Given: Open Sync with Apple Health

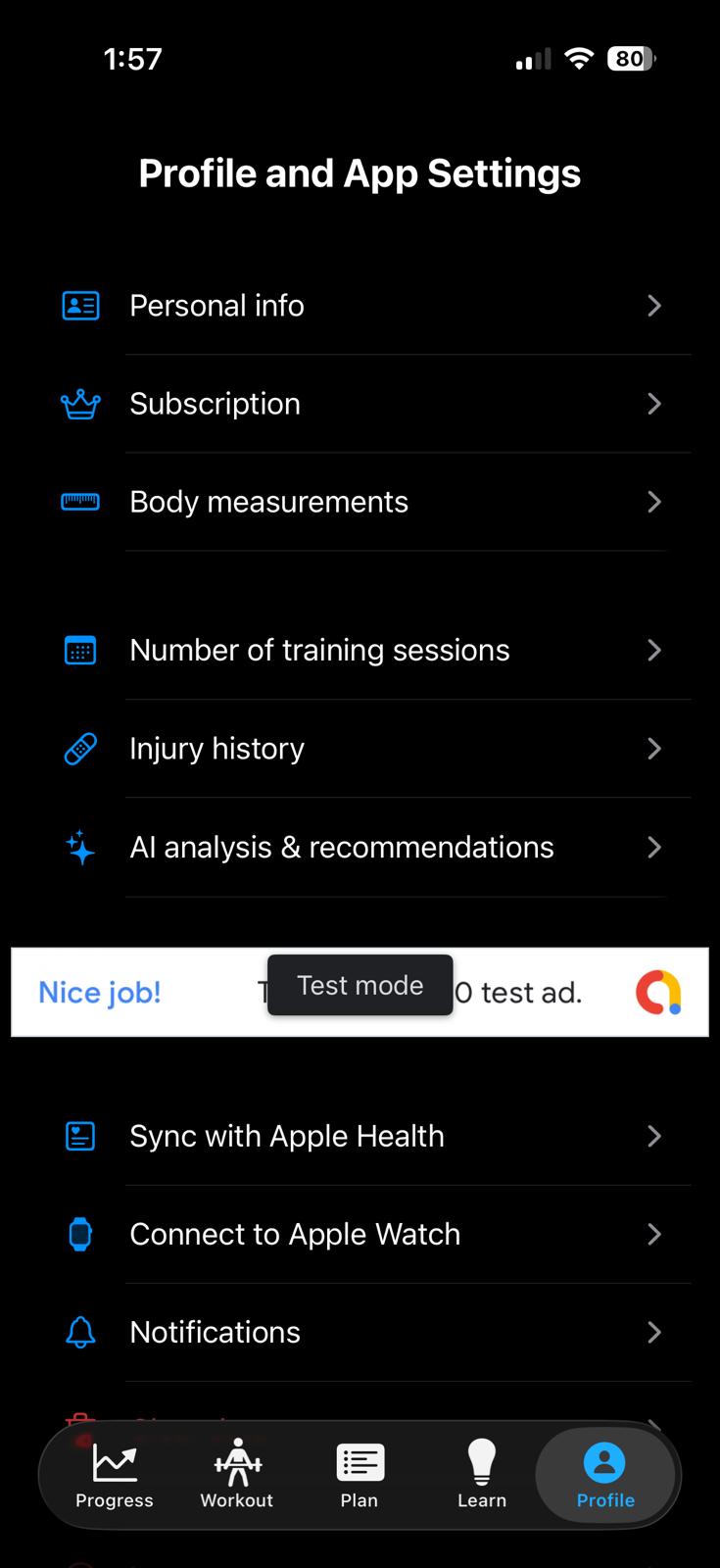Looking at the screenshot, I should pos(359,1137).
